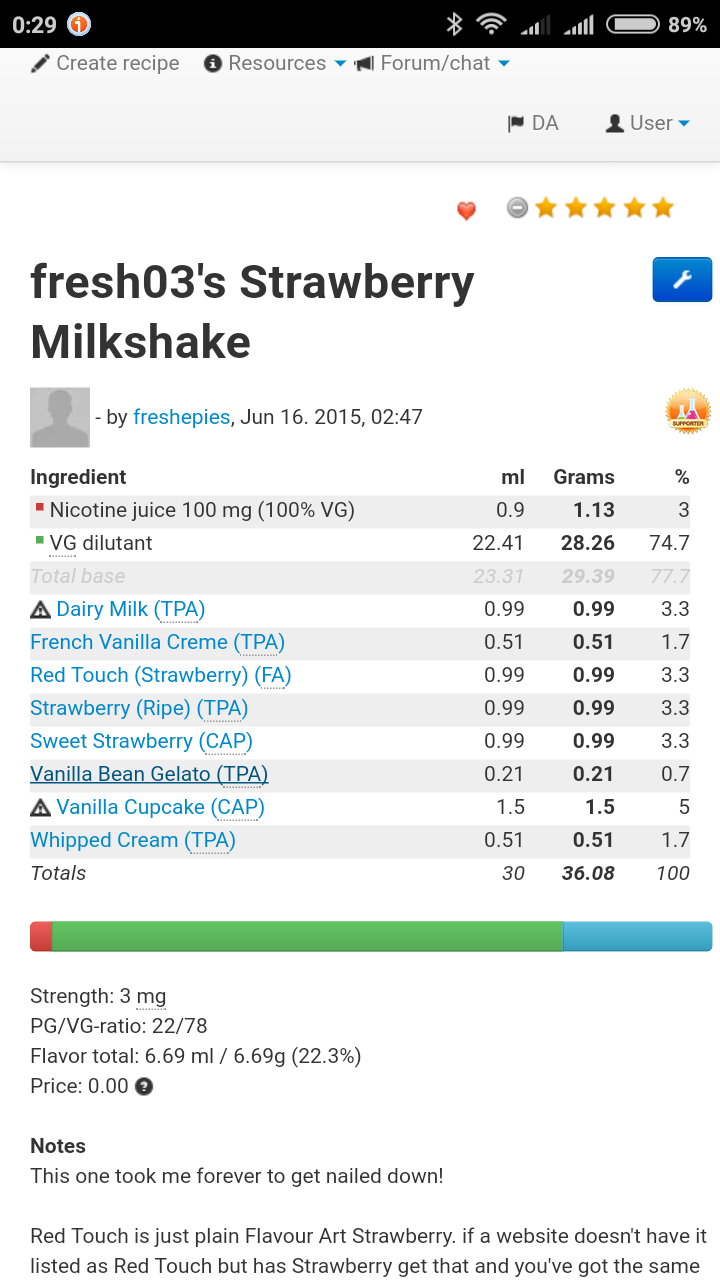Expand the User menu
This screenshot has height=1280, width=720.
tap(648, 123)
